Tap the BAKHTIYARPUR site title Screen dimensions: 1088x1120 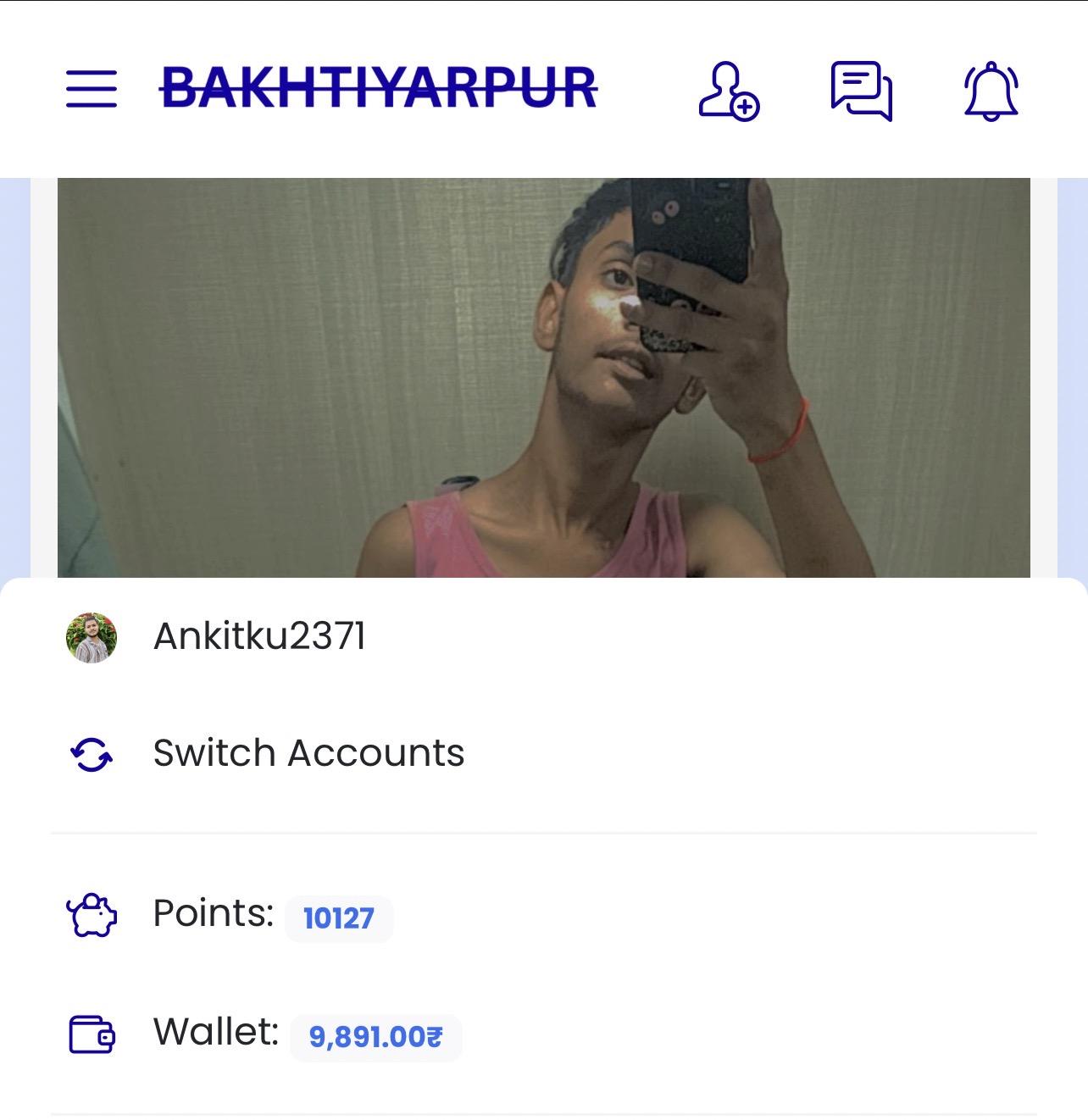pos(379,88)
